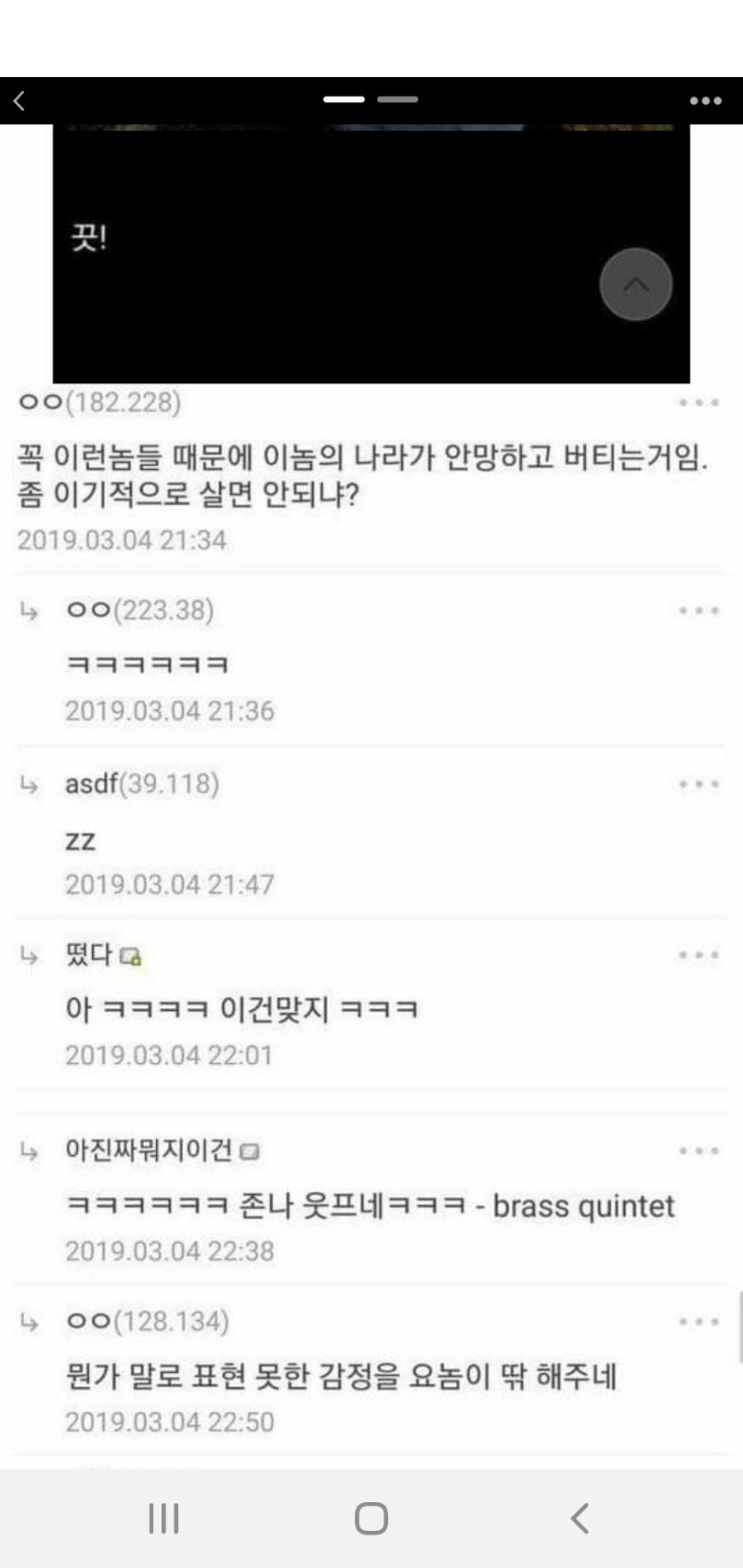
Task: Open options for asdf(39.118)'s reply
Action: [698, 784]
